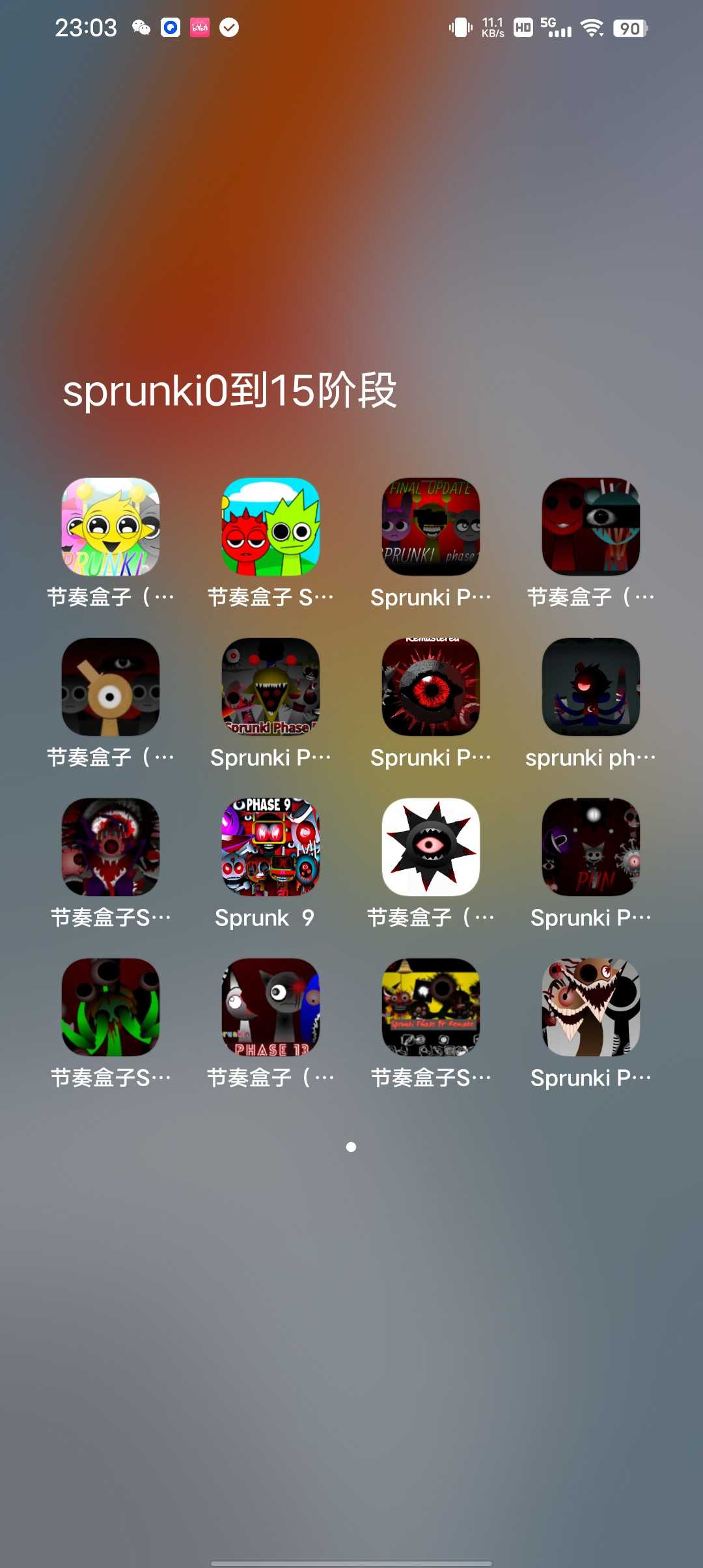
Task: Launch the app with the tan one-eyed character icon
Action: (x=110, y=687)
